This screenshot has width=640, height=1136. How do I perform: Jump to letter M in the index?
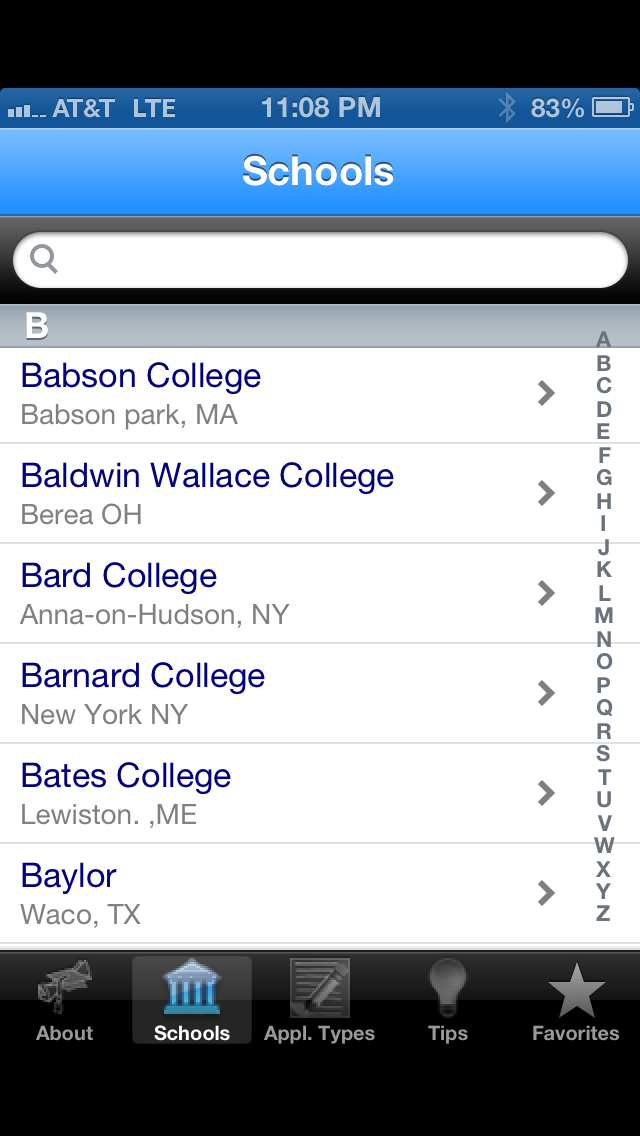point(604,616)
